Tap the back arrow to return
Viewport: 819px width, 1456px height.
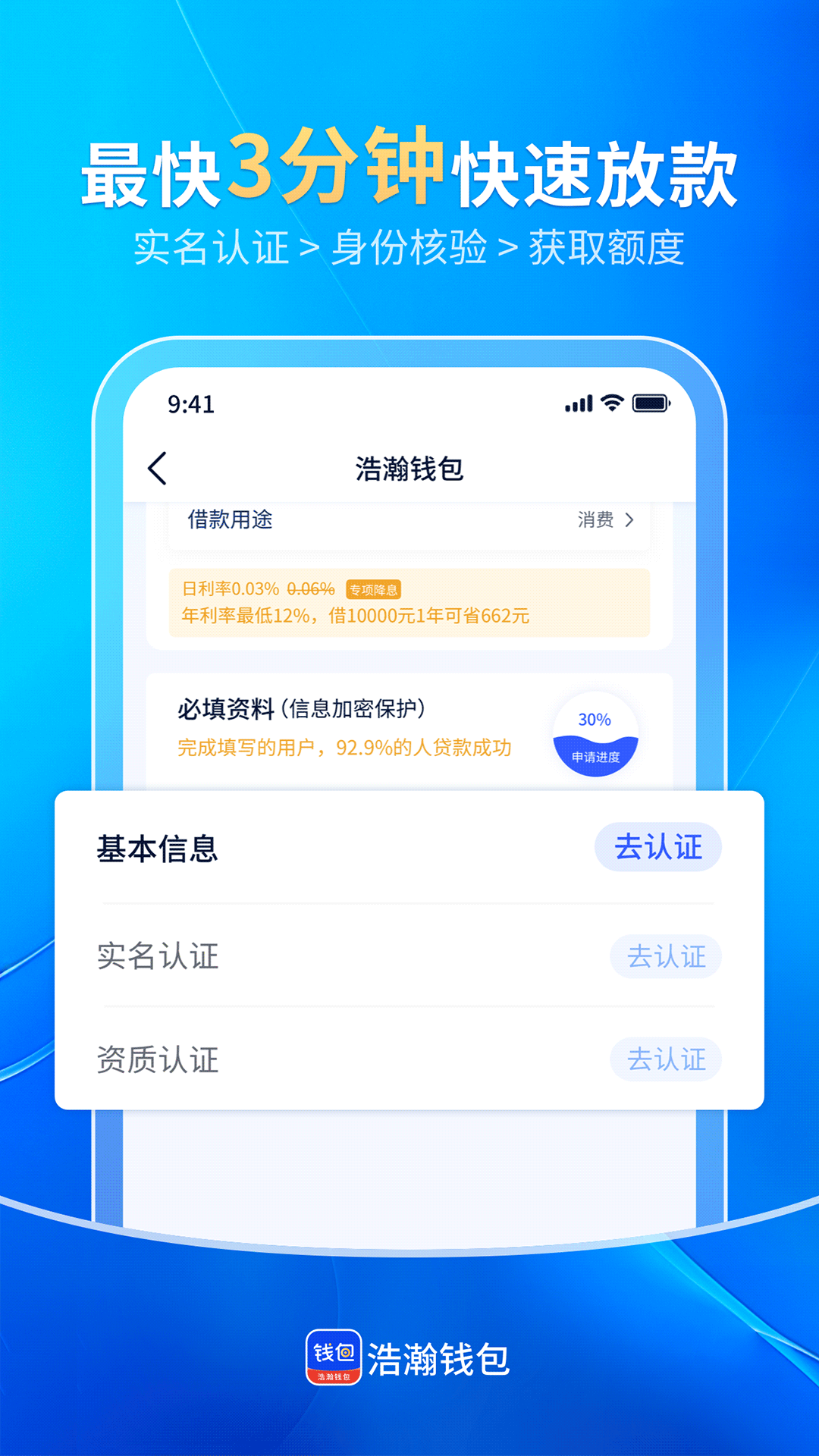[157, 469]
